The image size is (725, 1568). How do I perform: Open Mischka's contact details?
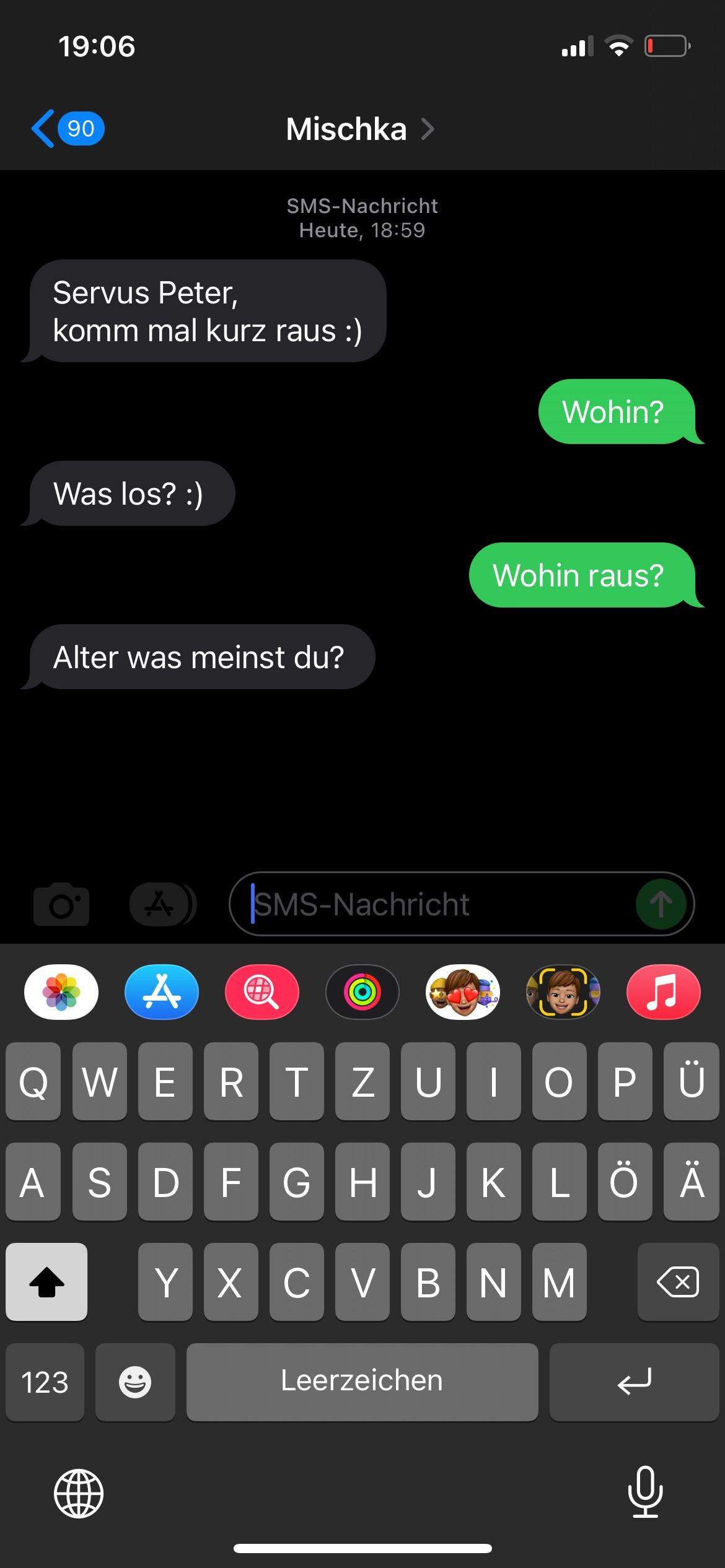point(360,129)
